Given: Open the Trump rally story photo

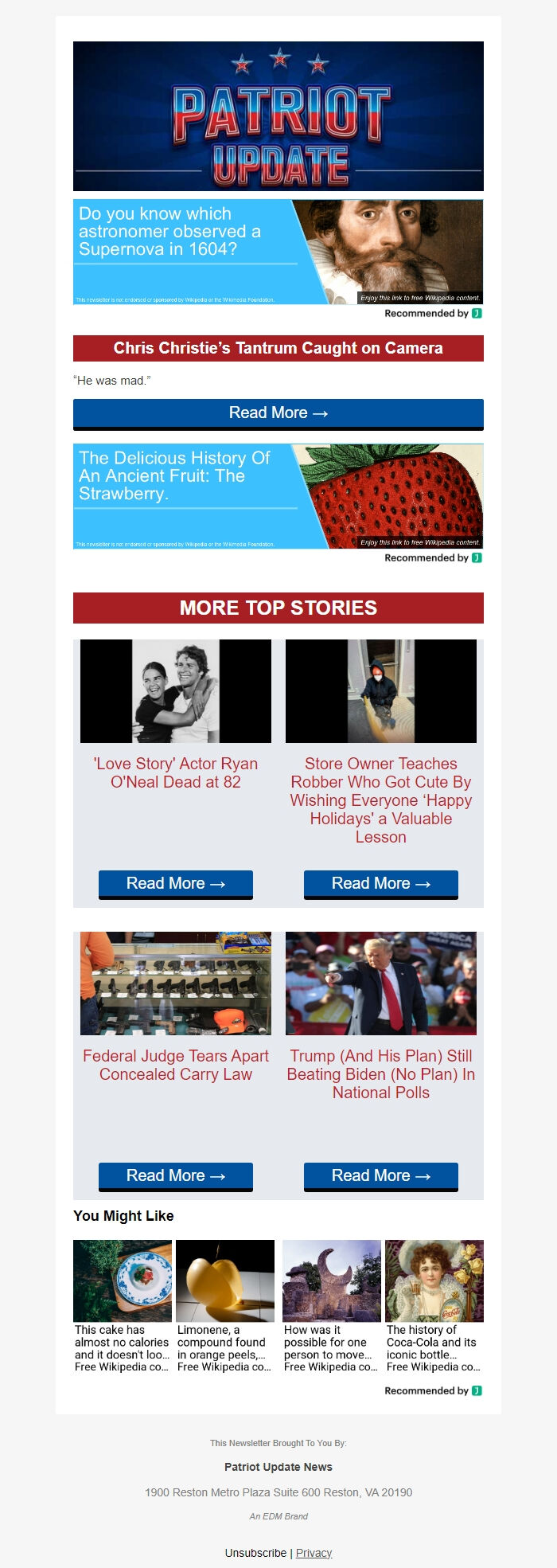Looking at the screenshot, I should pyautogui.click(x=381, y=983).
